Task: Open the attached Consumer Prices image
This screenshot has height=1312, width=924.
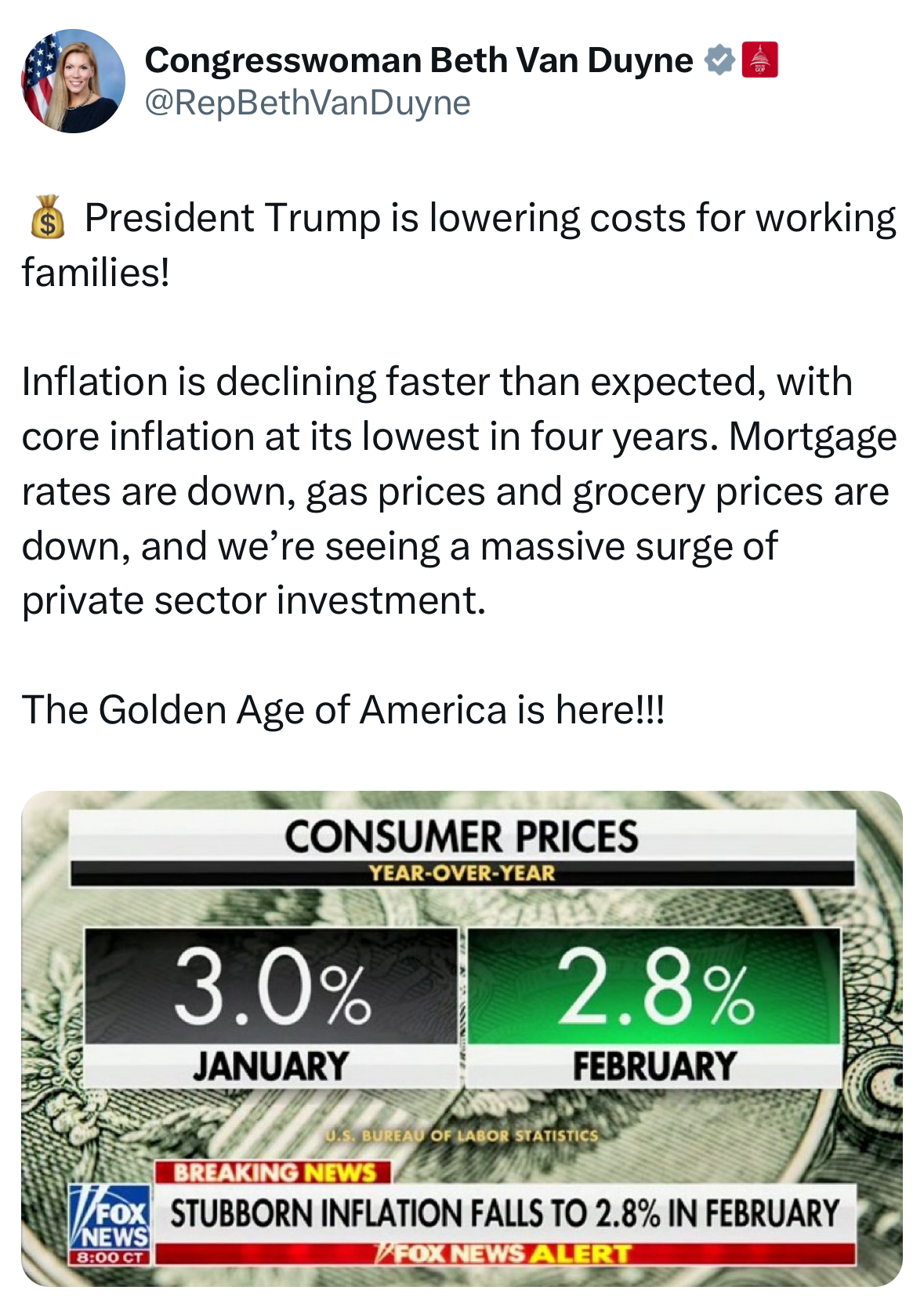Action: 462,1038
